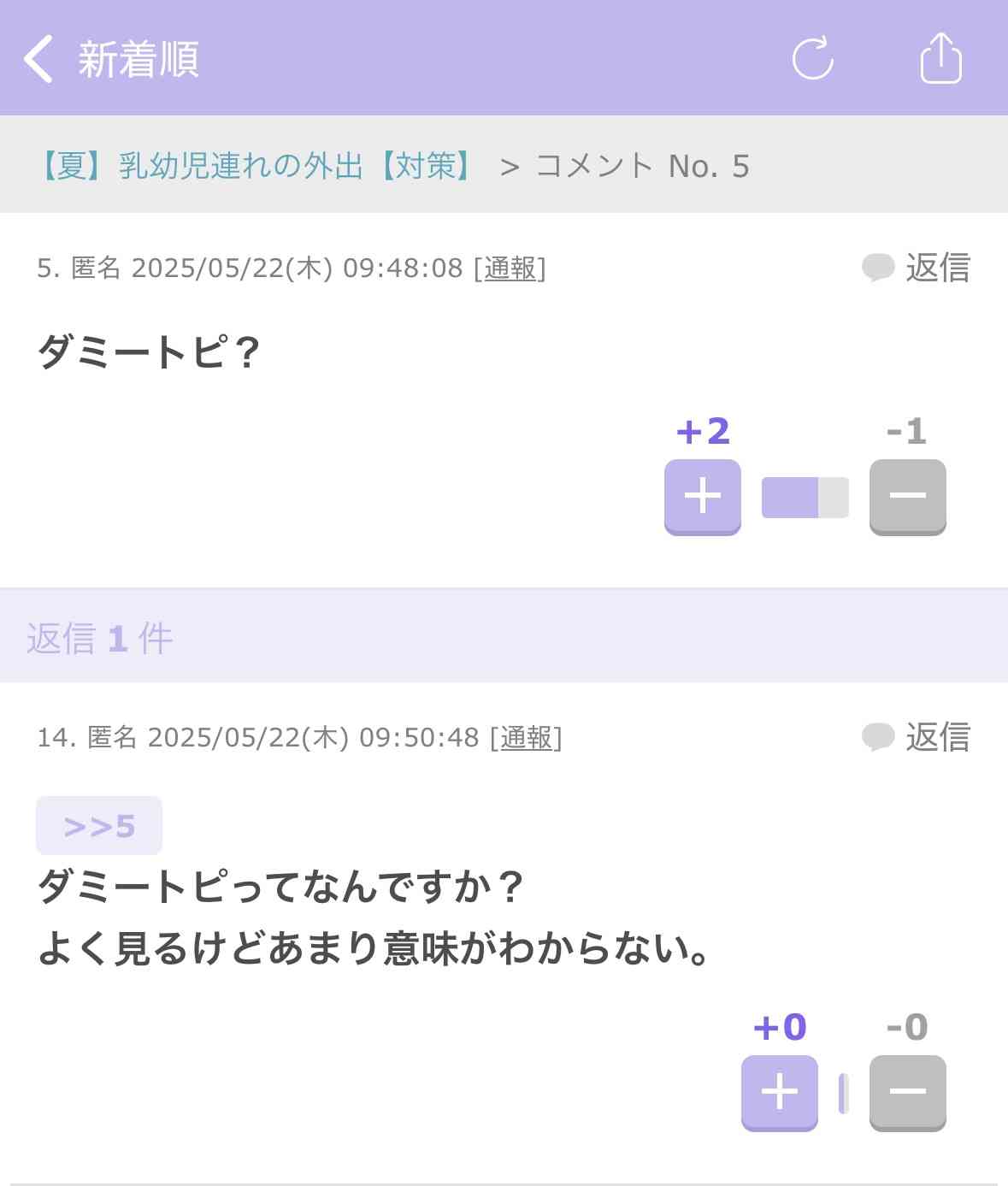Report comment 5 via the 通報 link
This screenshot has height=1186, width=1008.
[x=510, y=268]
